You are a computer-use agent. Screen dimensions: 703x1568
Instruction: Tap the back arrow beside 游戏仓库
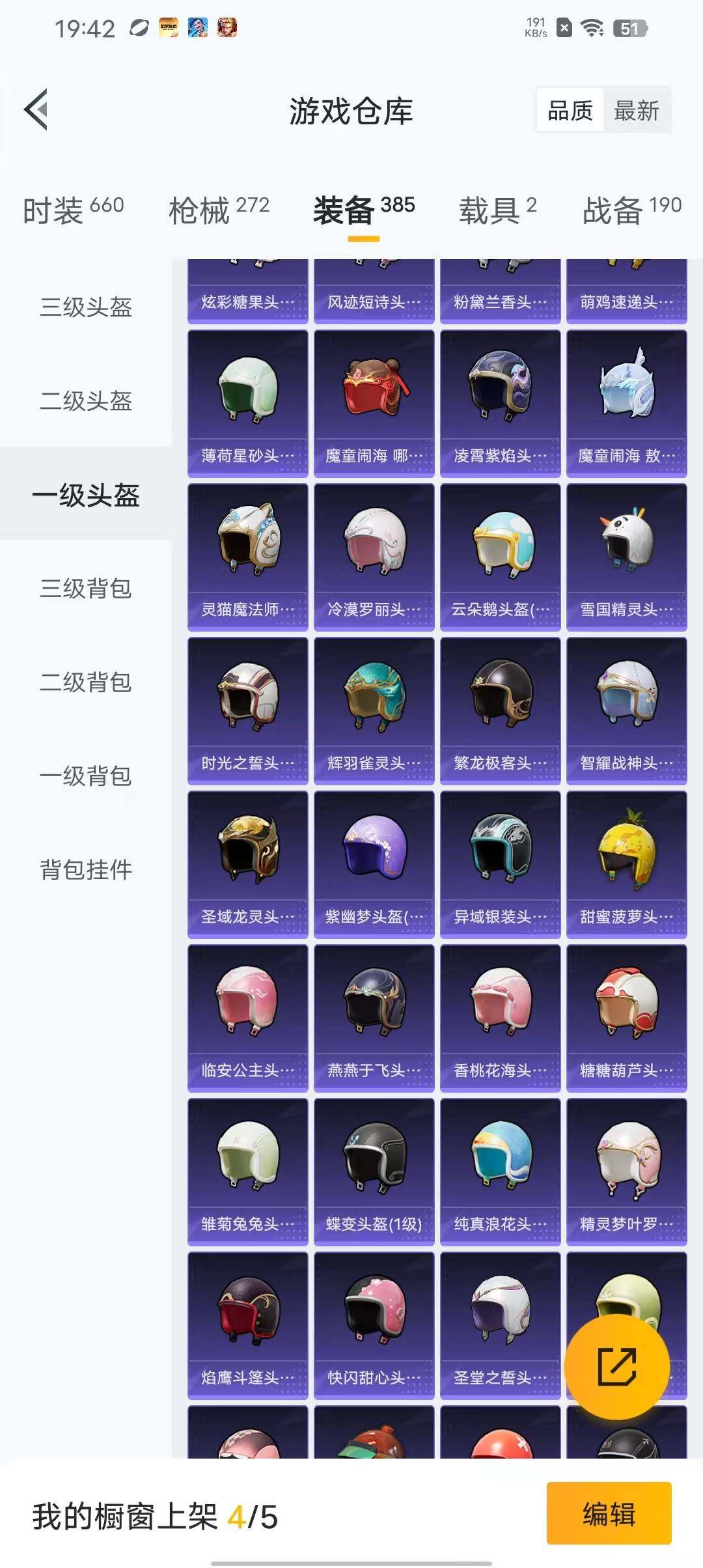37,109
